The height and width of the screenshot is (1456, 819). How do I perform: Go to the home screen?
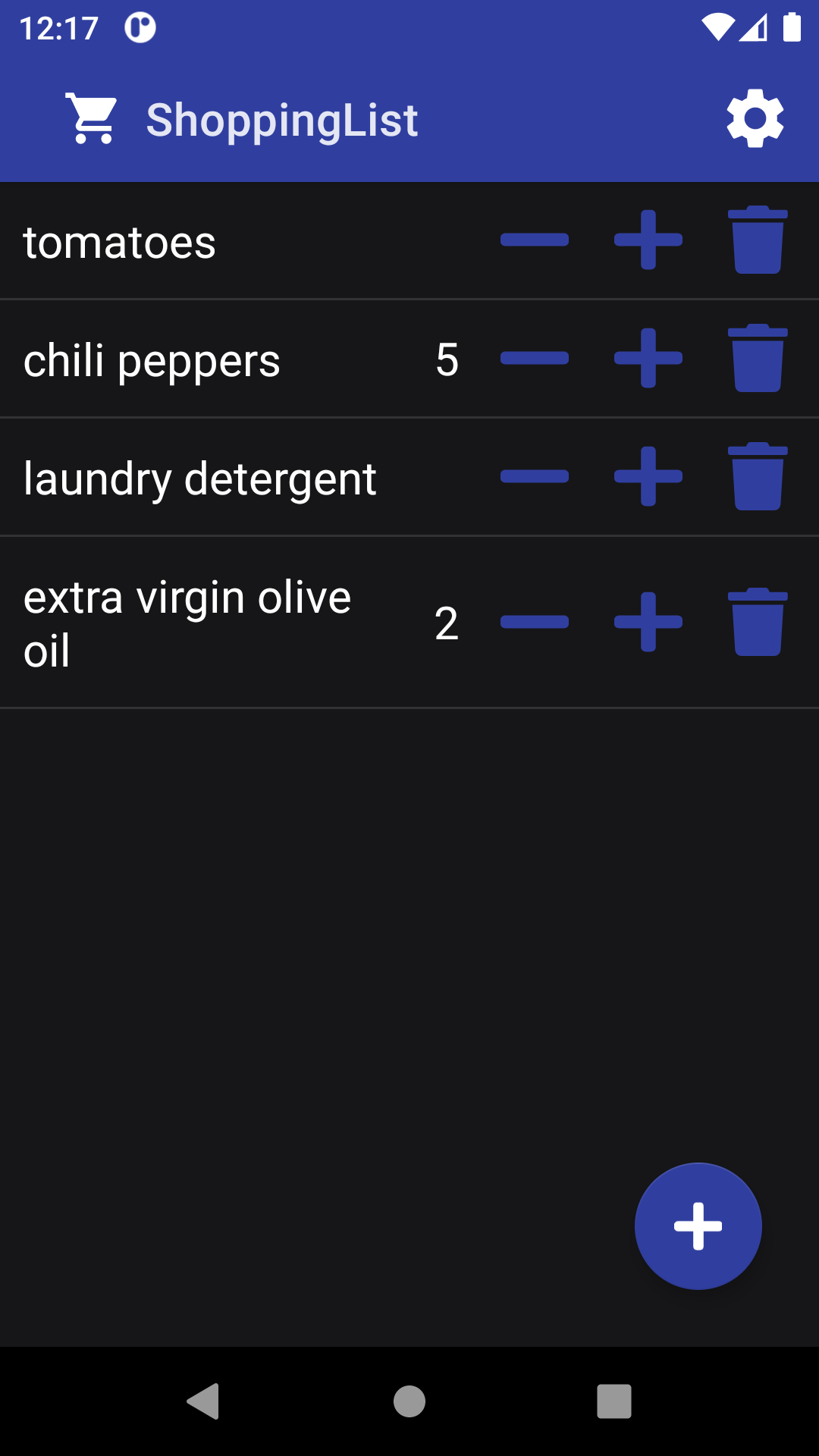(x=409, y=1401)
